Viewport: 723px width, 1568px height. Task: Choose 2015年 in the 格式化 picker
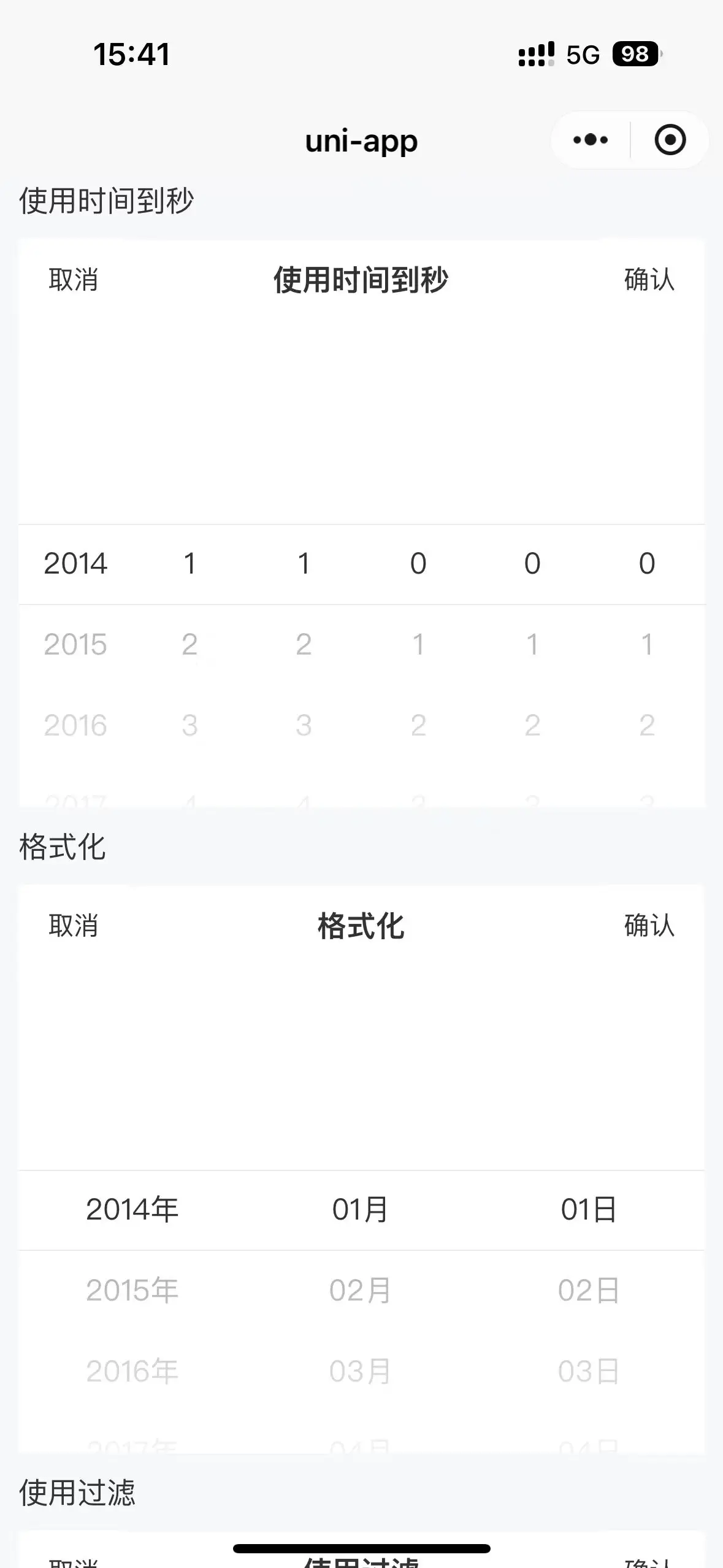click(x=132, y=1290)
